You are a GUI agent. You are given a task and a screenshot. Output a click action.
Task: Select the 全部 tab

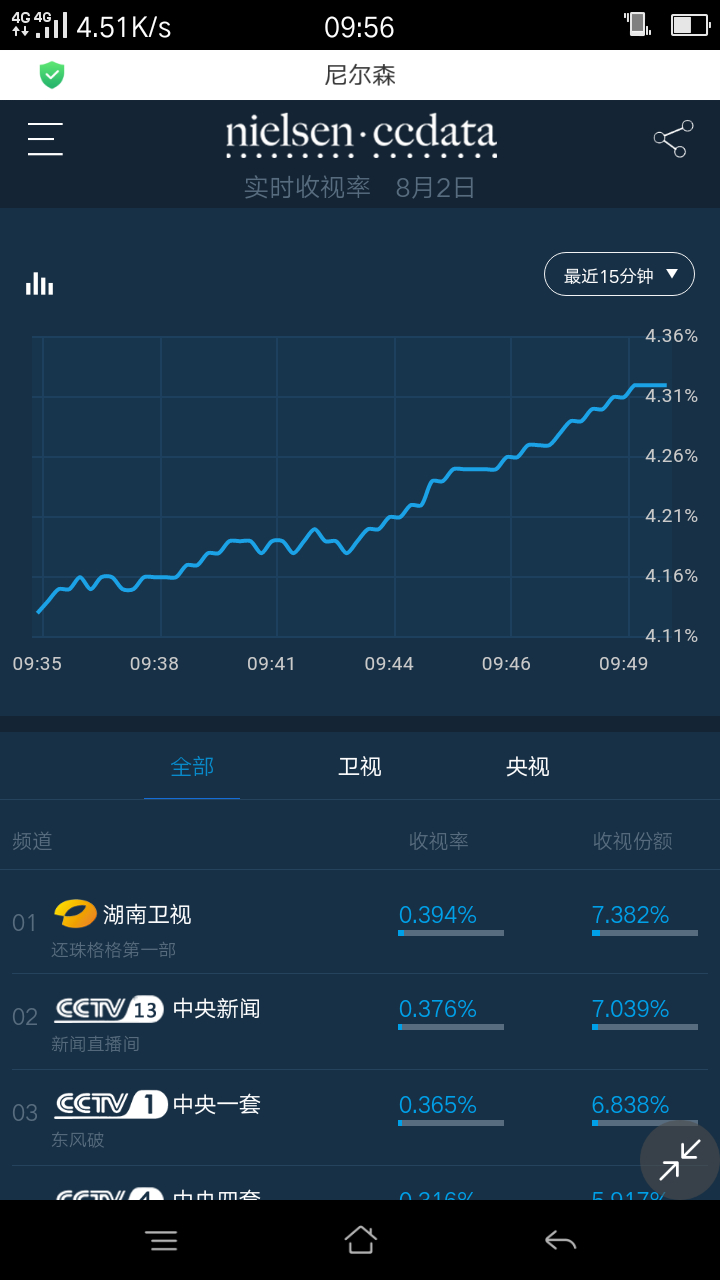pyautogui.click(x=192, y=767)
